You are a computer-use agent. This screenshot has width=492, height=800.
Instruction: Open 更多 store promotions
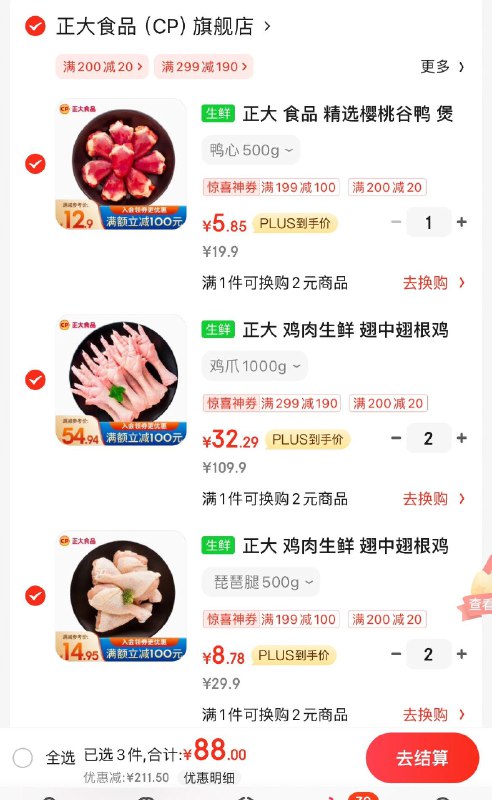coord(442,67)
